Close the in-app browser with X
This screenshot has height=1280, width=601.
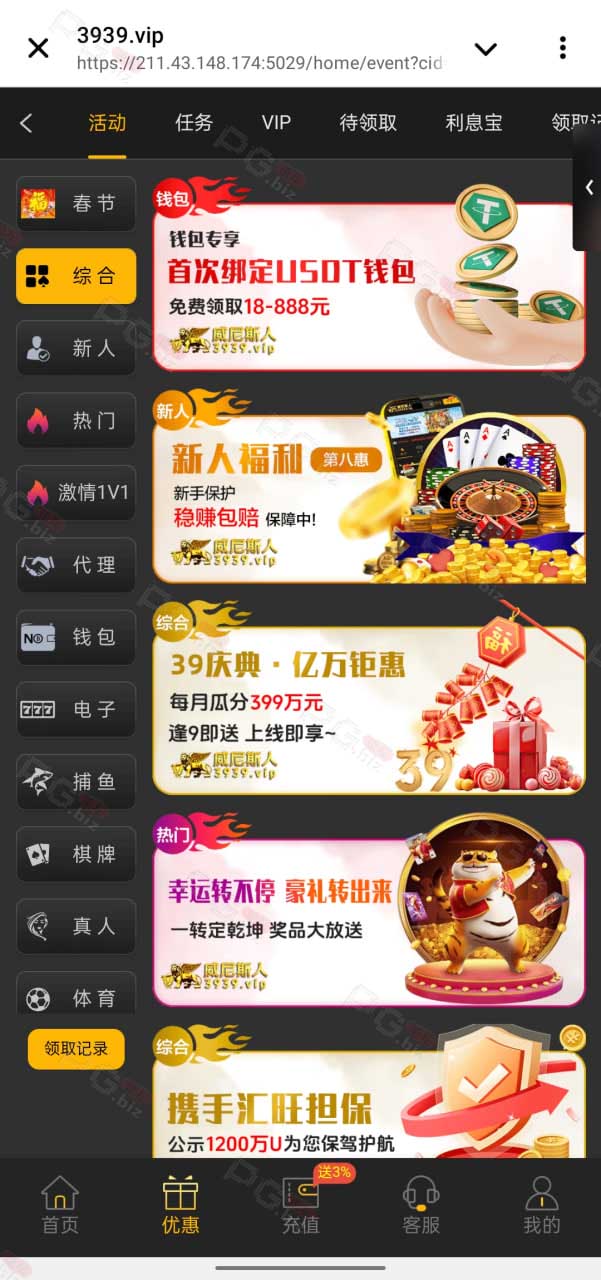click(x=38, y=47)
